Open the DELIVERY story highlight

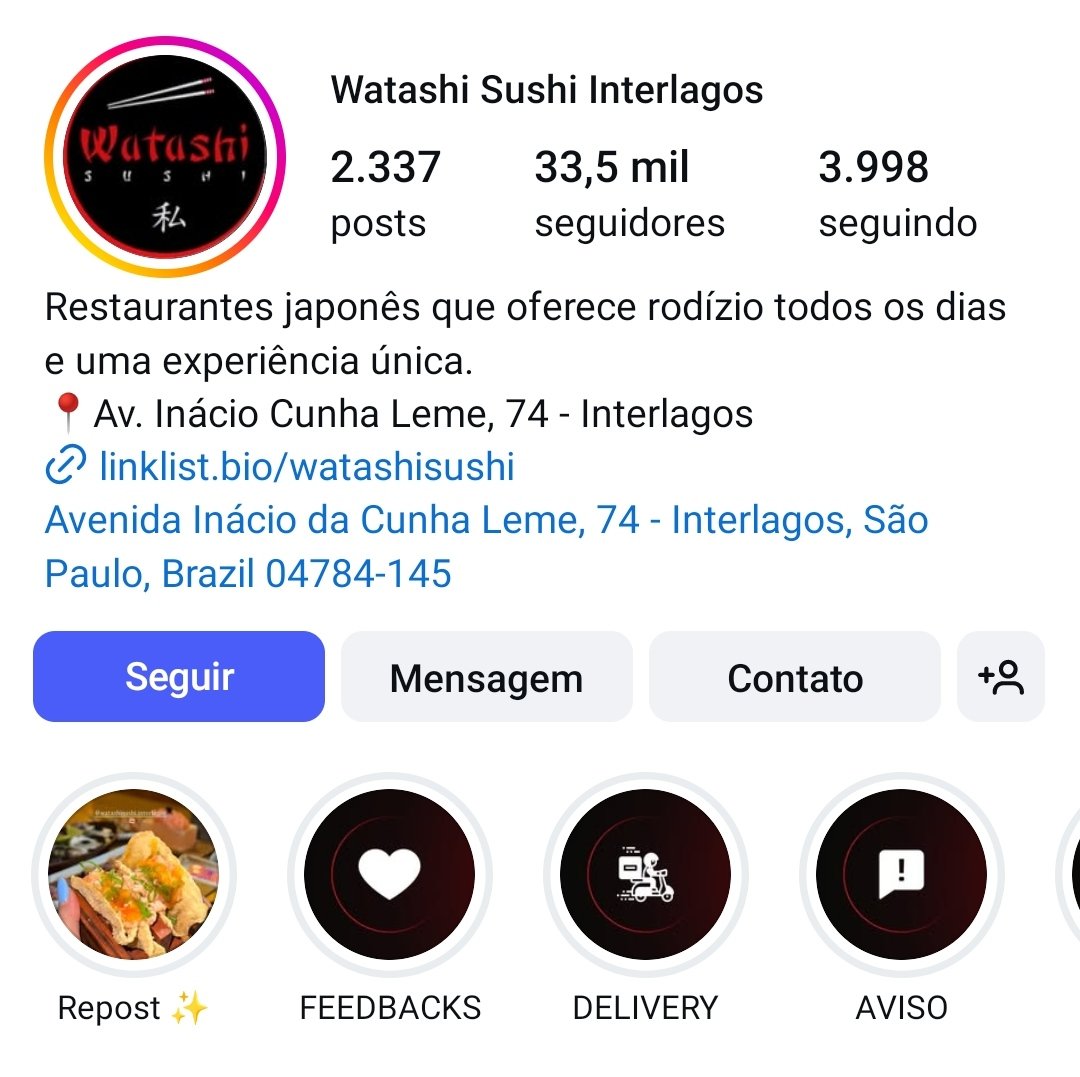tap(645, 875)
